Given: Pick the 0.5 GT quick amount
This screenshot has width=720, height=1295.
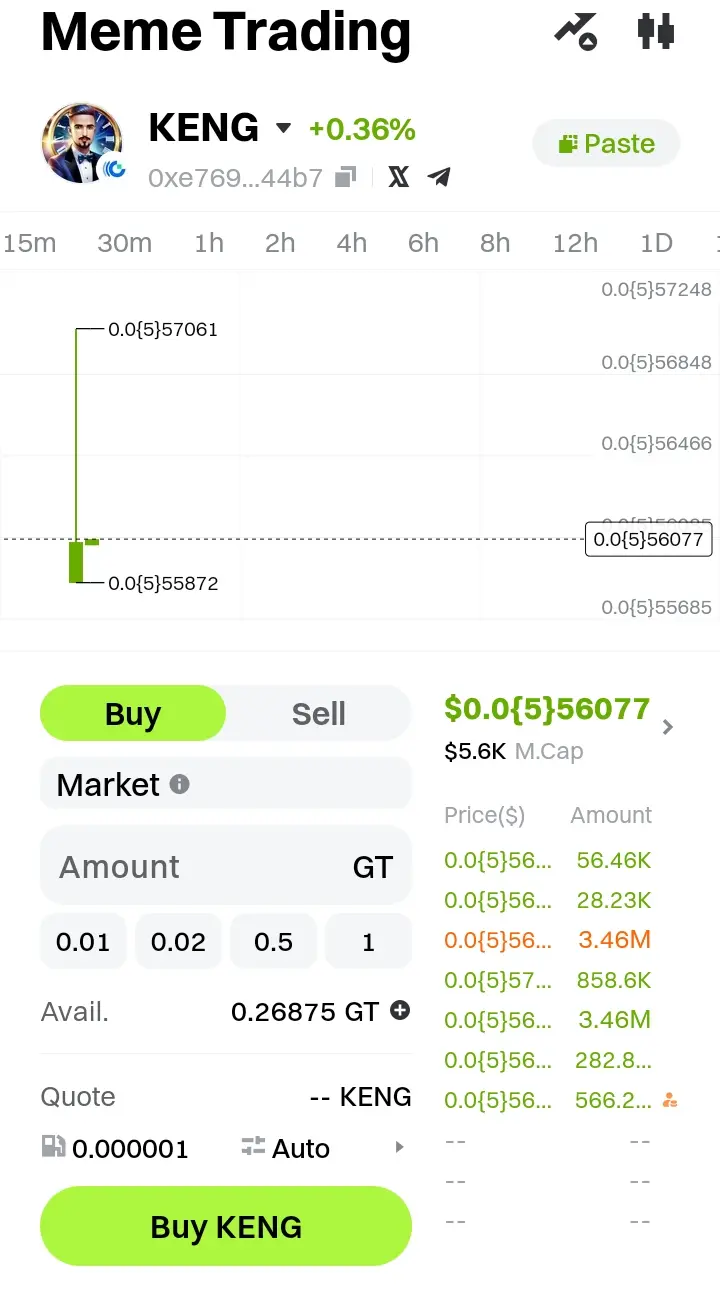Looking at the screenshot, I should tap(273, 942).
